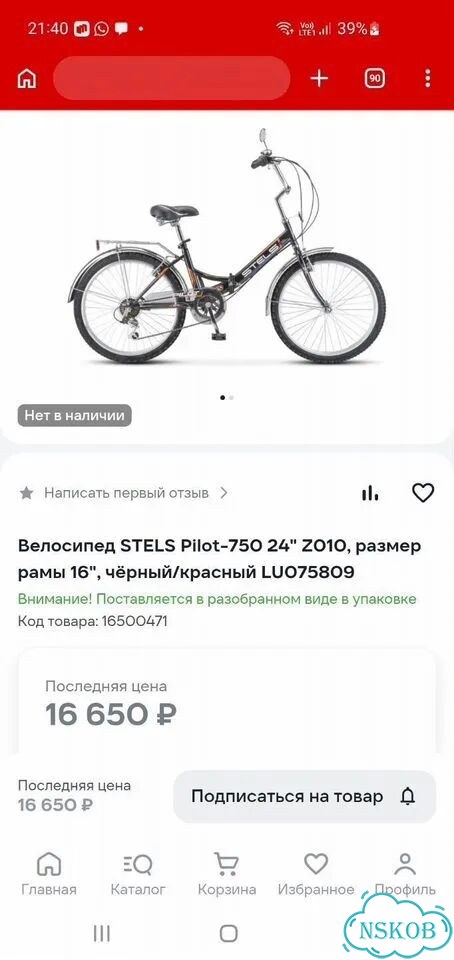
Task: Switch to the Главная tab
Action: point(49,874)
